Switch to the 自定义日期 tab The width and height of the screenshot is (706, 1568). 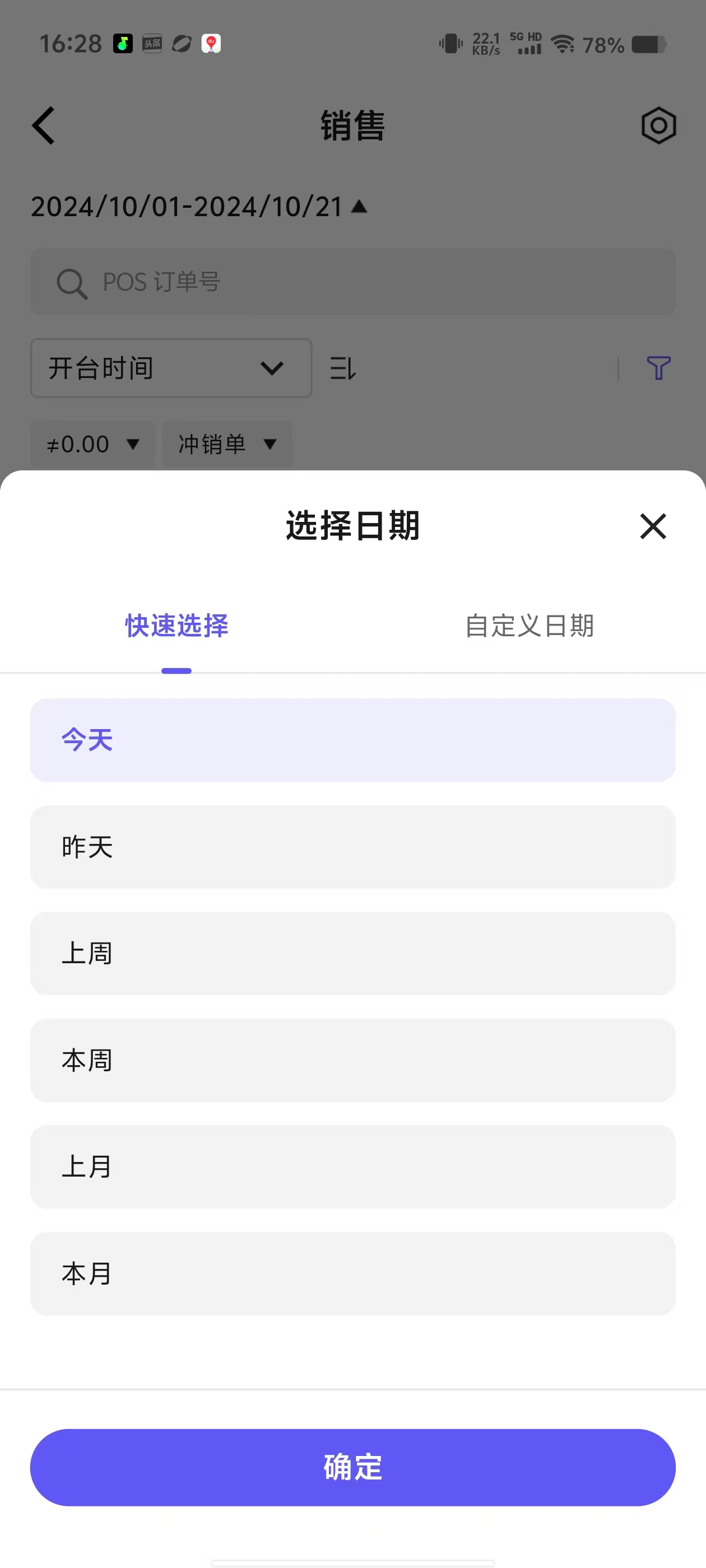[x=529, y=626]
